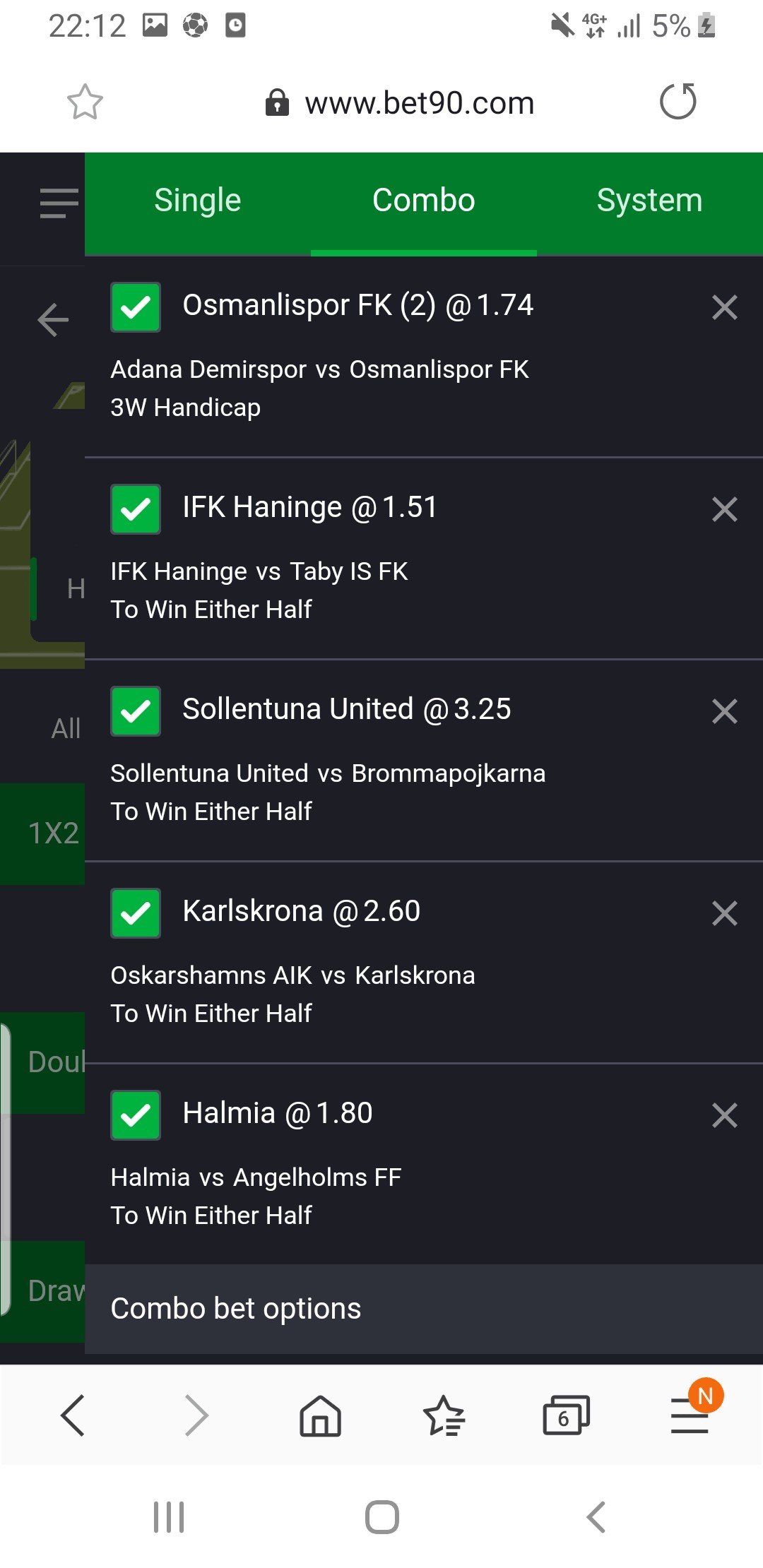Screen dimensions: 763x1568
Task: Go to browser home page
Action: click(320, 1416)
